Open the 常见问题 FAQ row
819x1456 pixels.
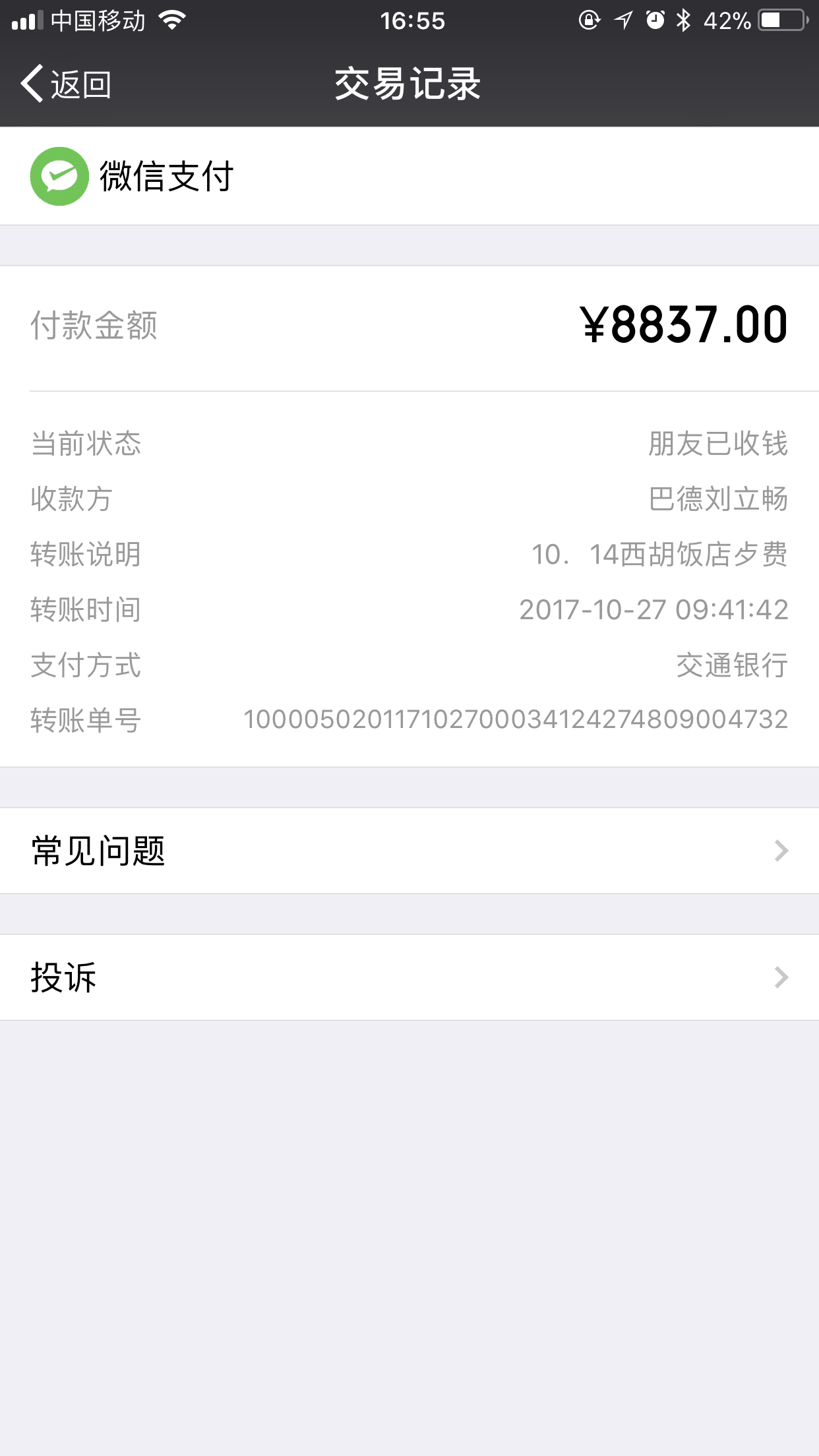point(409,851)
